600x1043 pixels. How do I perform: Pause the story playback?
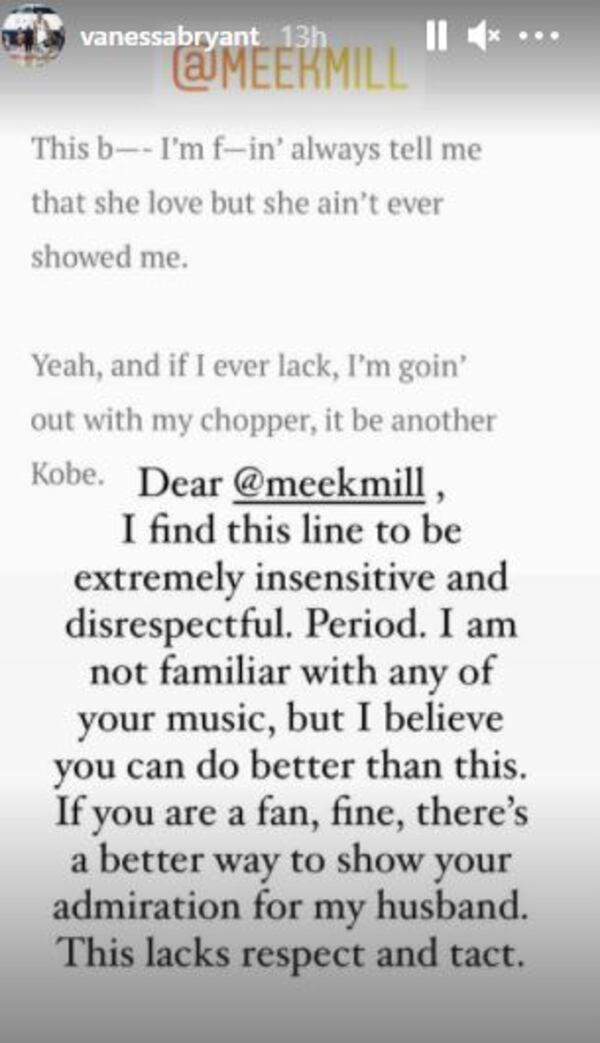[x=437, y=37]
